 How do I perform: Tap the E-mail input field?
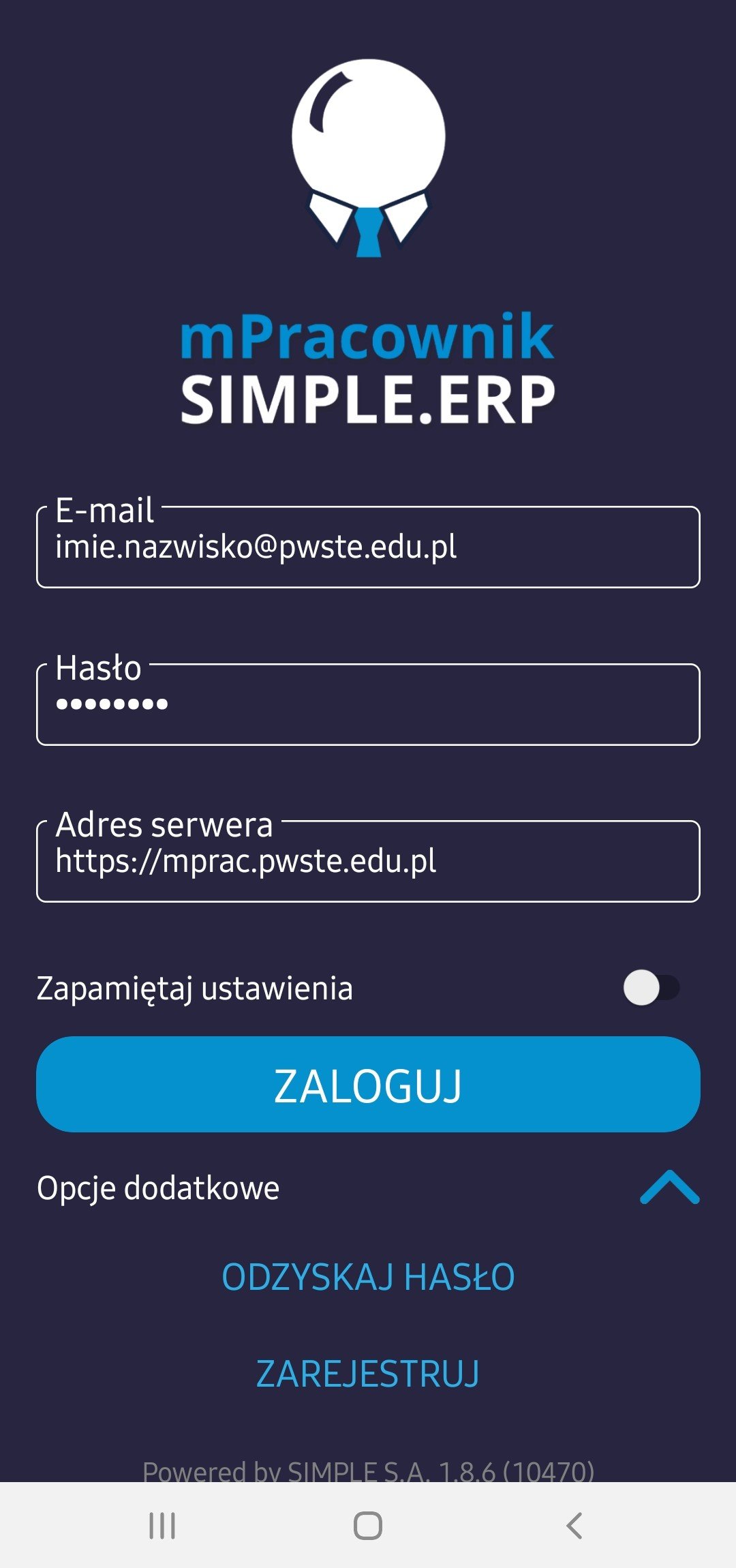368,547
